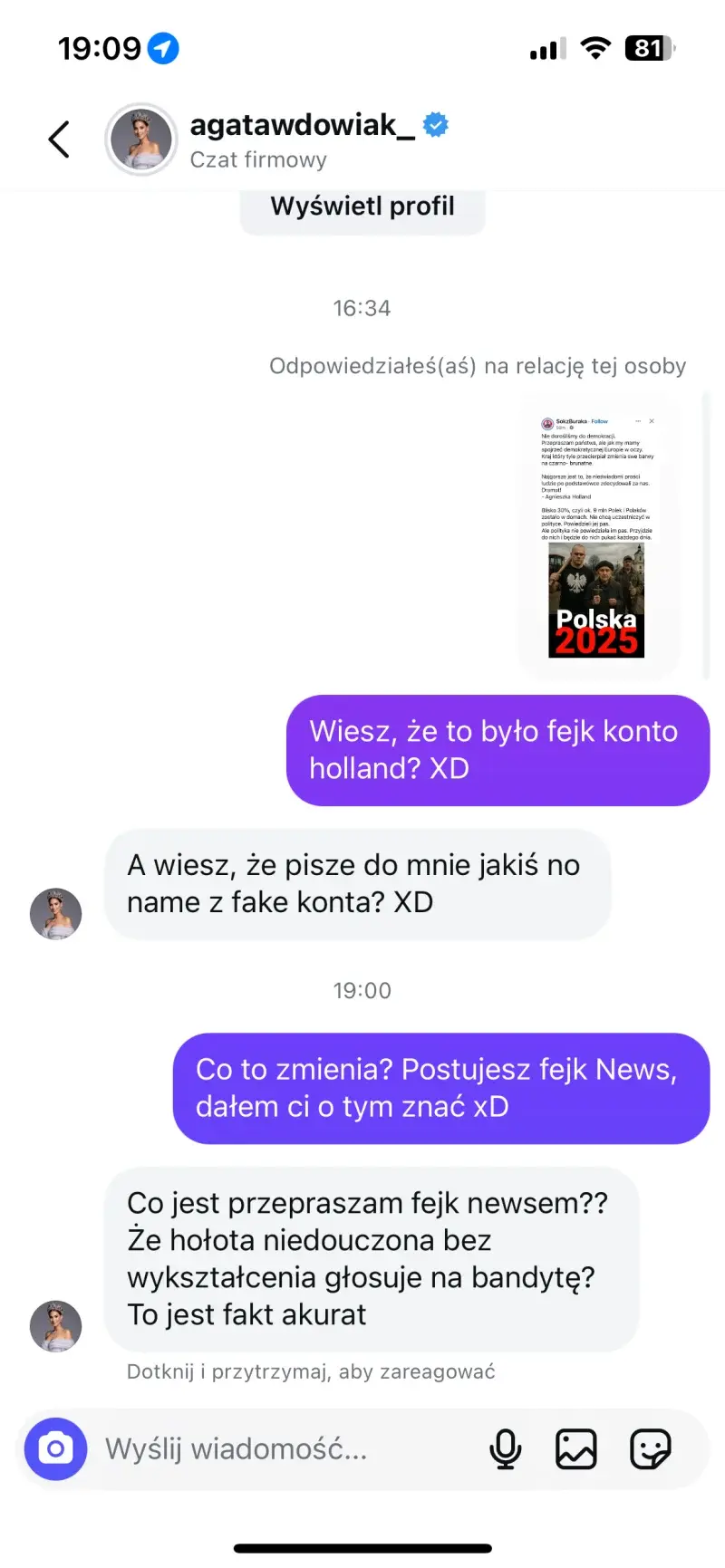
Task: Dismiss the shared story preview via its X
Action: point(651,419)
